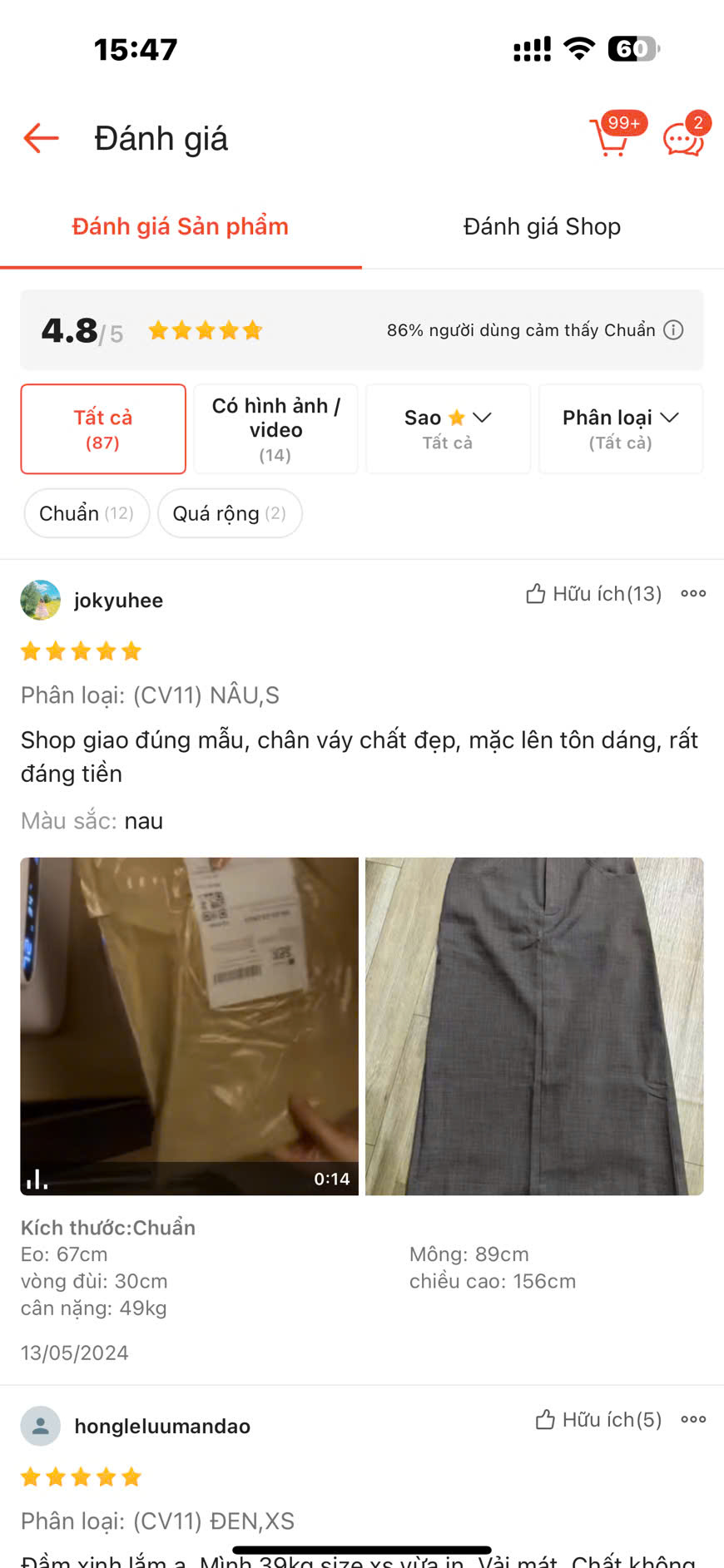The image size is (724, 1568).
Task: Filter by the Chuẩn (12) chip
Action: pos(87,513)
